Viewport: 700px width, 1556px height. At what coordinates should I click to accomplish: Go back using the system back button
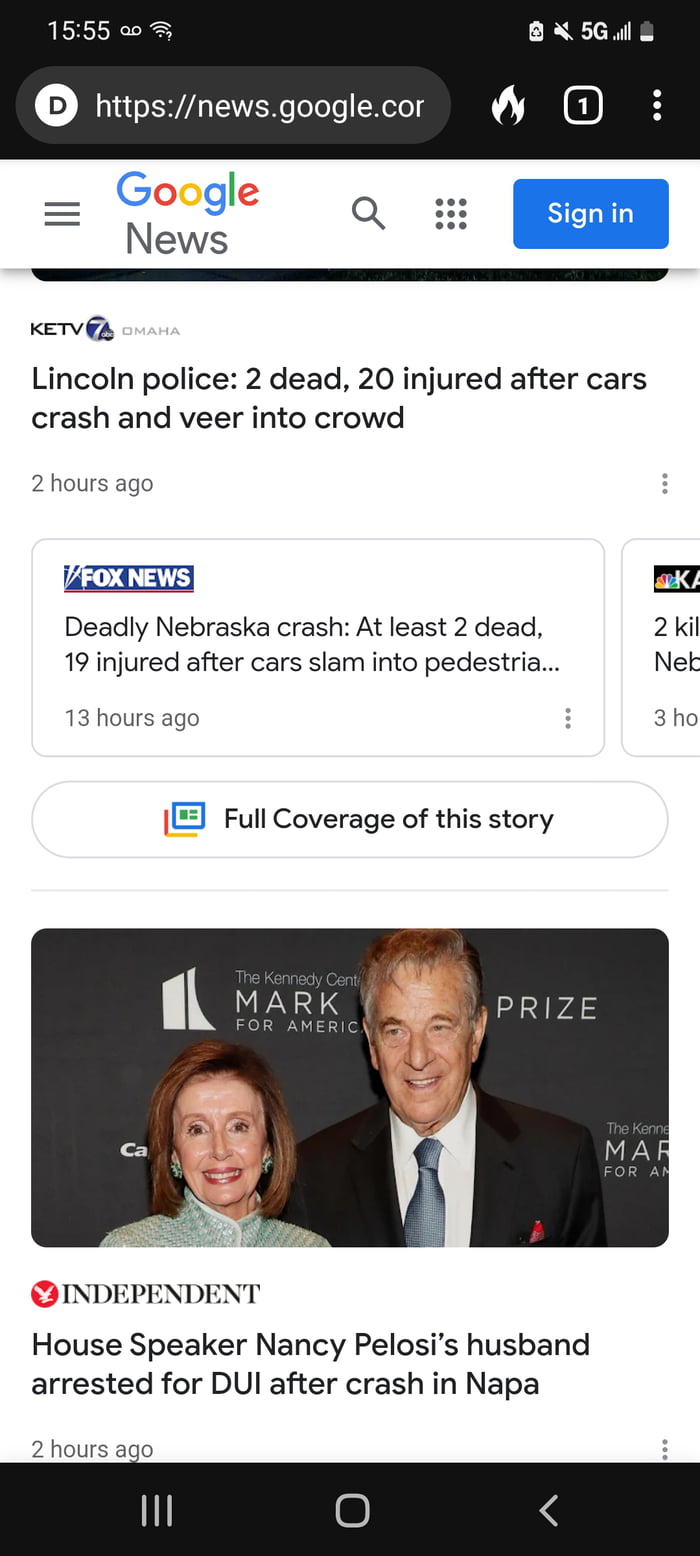coord(547,1510)
